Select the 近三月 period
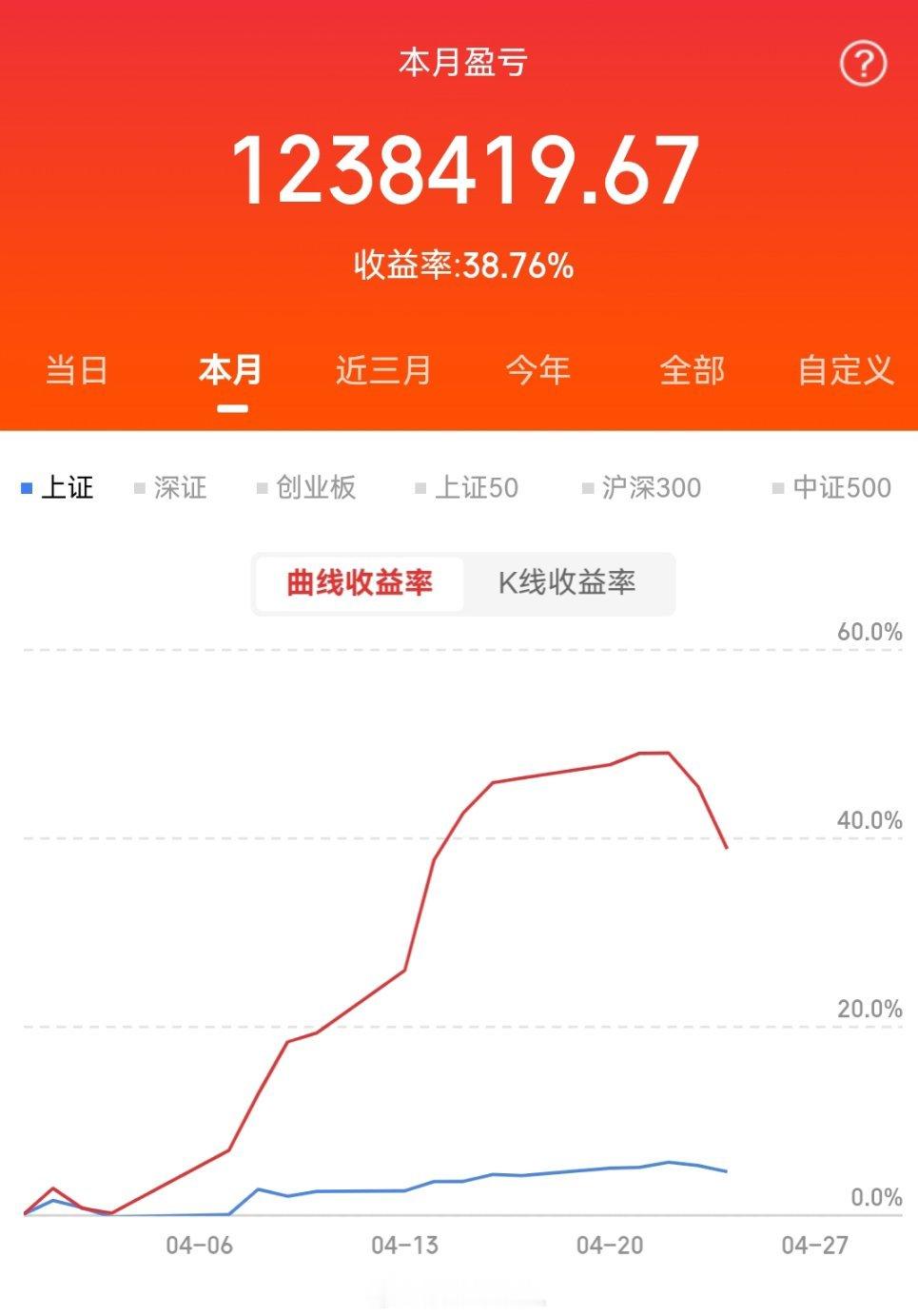Viewport: 918px width, 1316px height. [383, 371]
